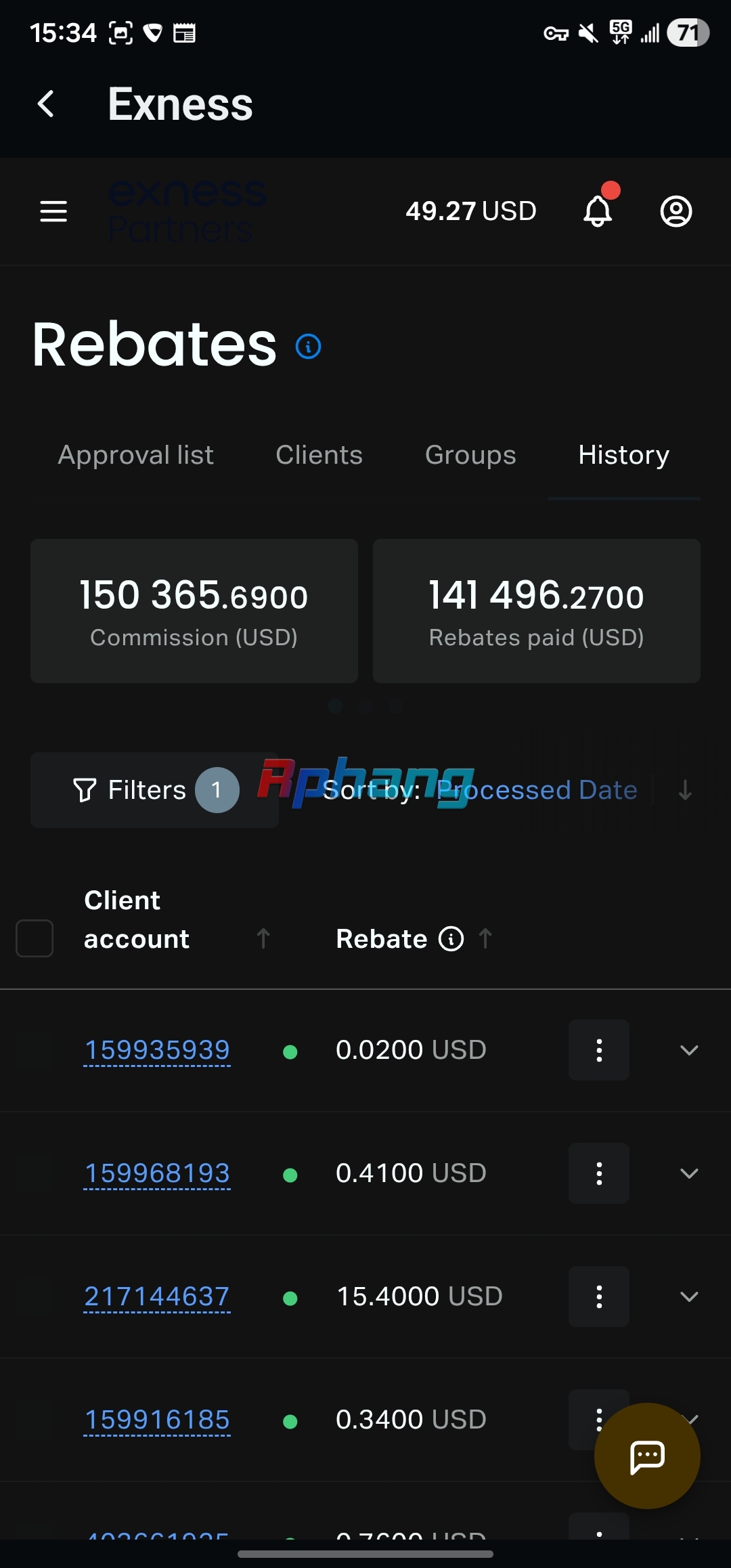Open options menu for 0.4100 USD rebate
The width and height of the screenshot is (731, 1568).
tap(599, 1173)
